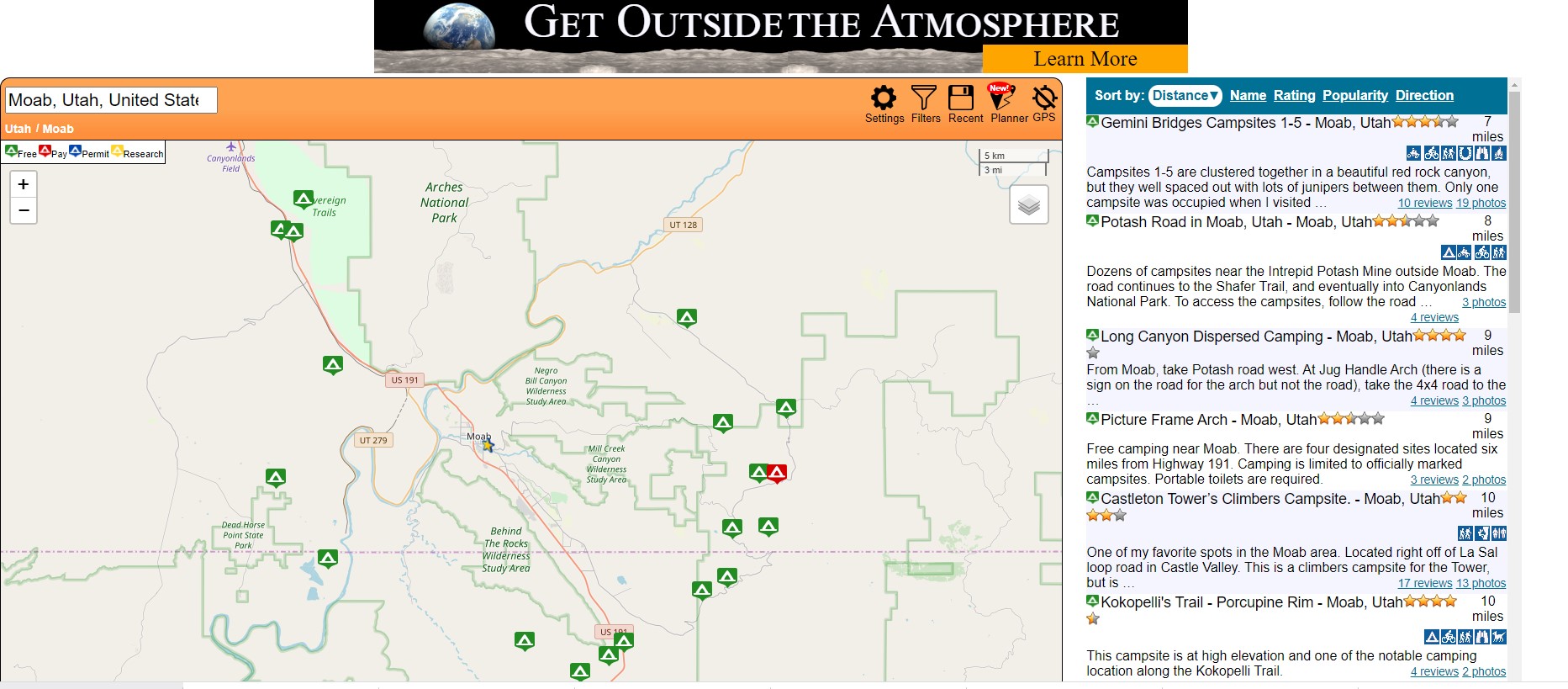Open the map layers selector

1029,204
